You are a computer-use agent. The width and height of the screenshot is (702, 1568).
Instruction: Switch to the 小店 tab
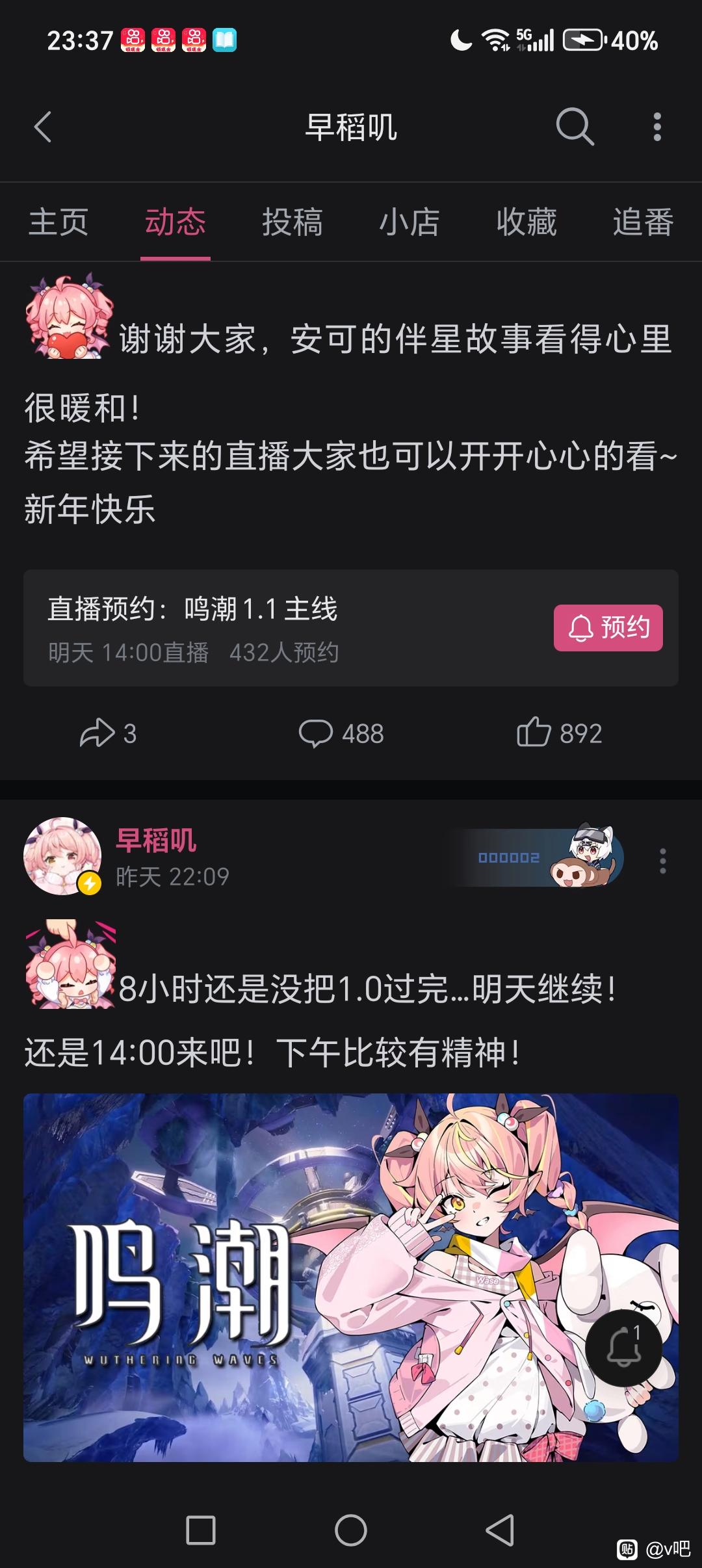point(409,222)
